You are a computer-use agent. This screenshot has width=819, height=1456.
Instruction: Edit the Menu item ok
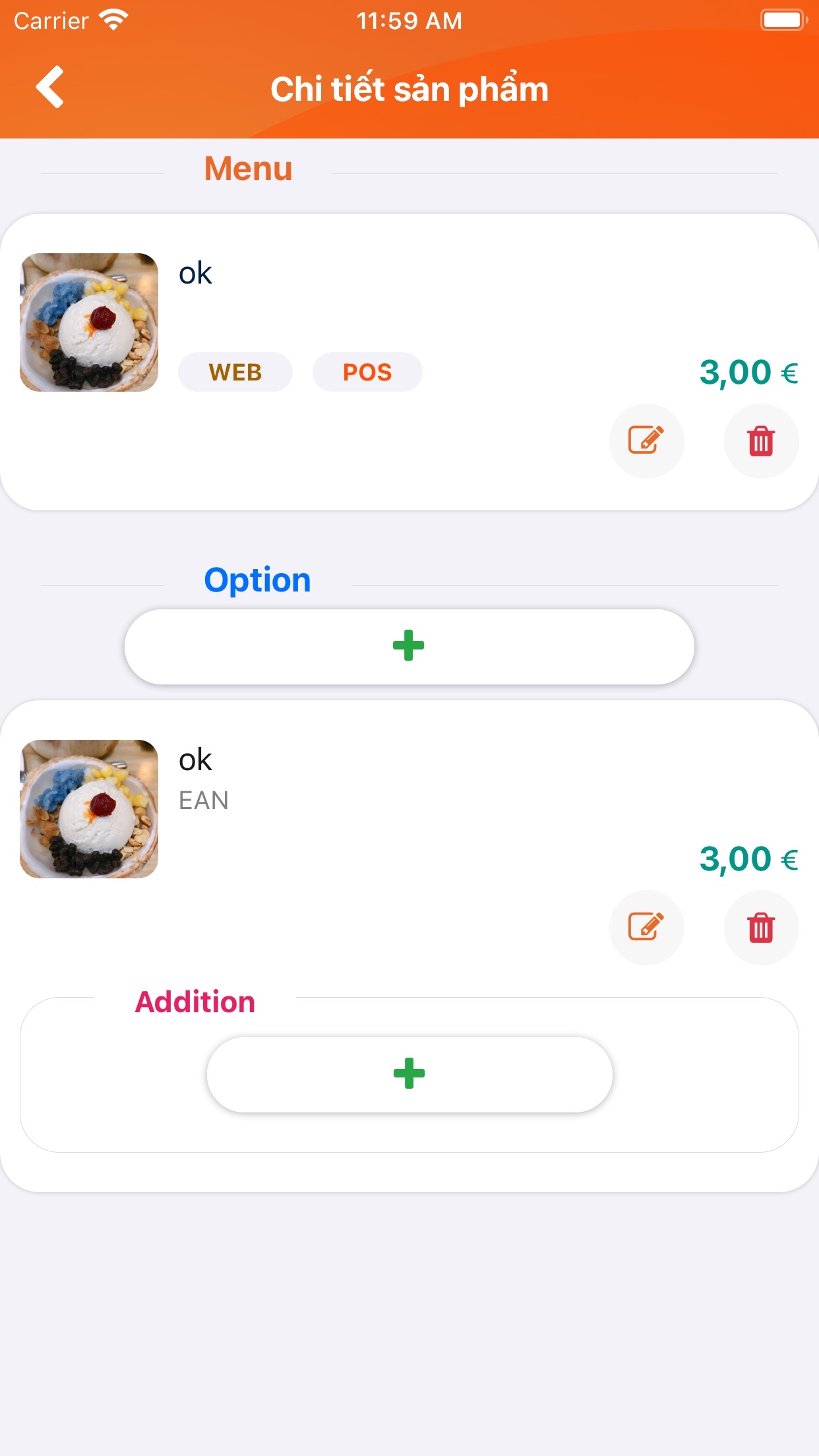tap(646, 440)
